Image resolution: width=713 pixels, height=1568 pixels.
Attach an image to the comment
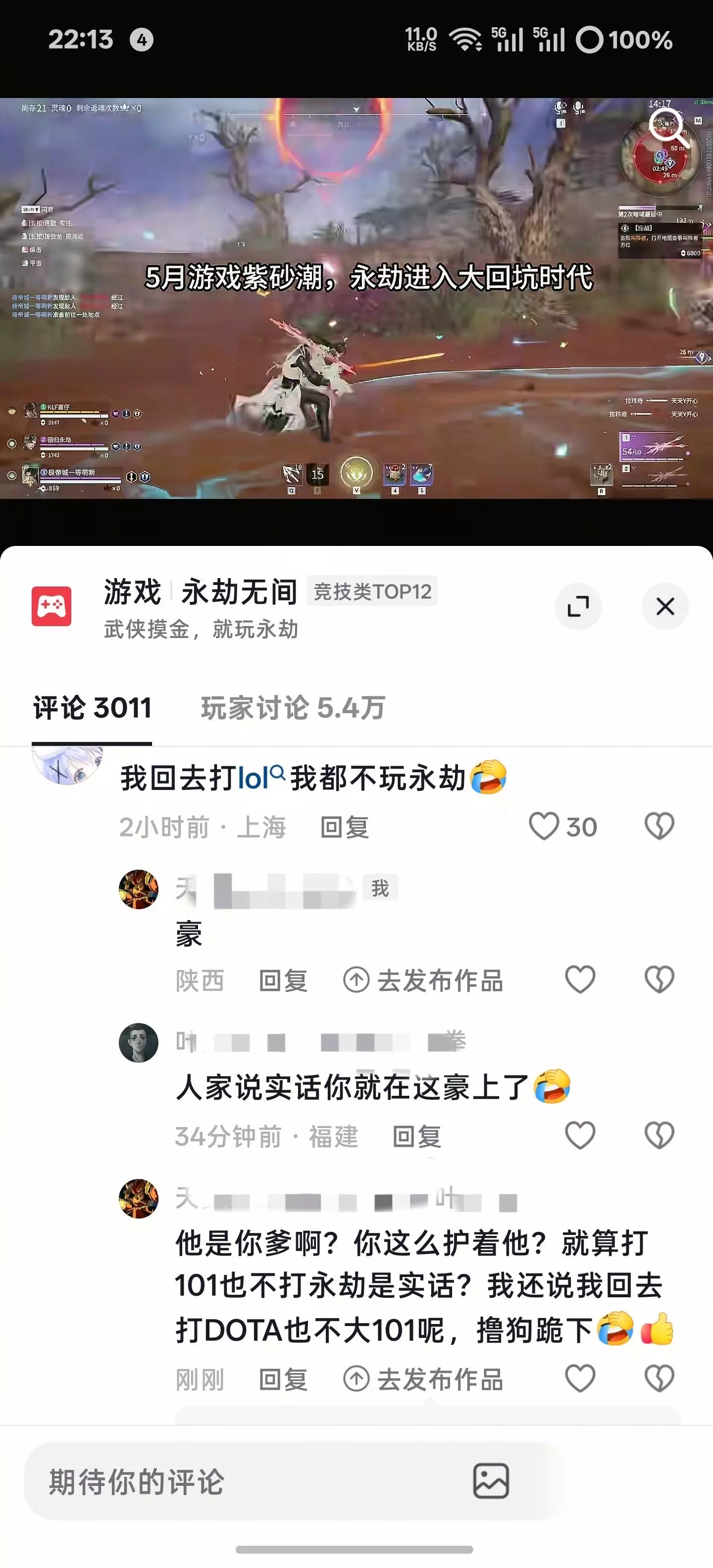[491, 1481]
